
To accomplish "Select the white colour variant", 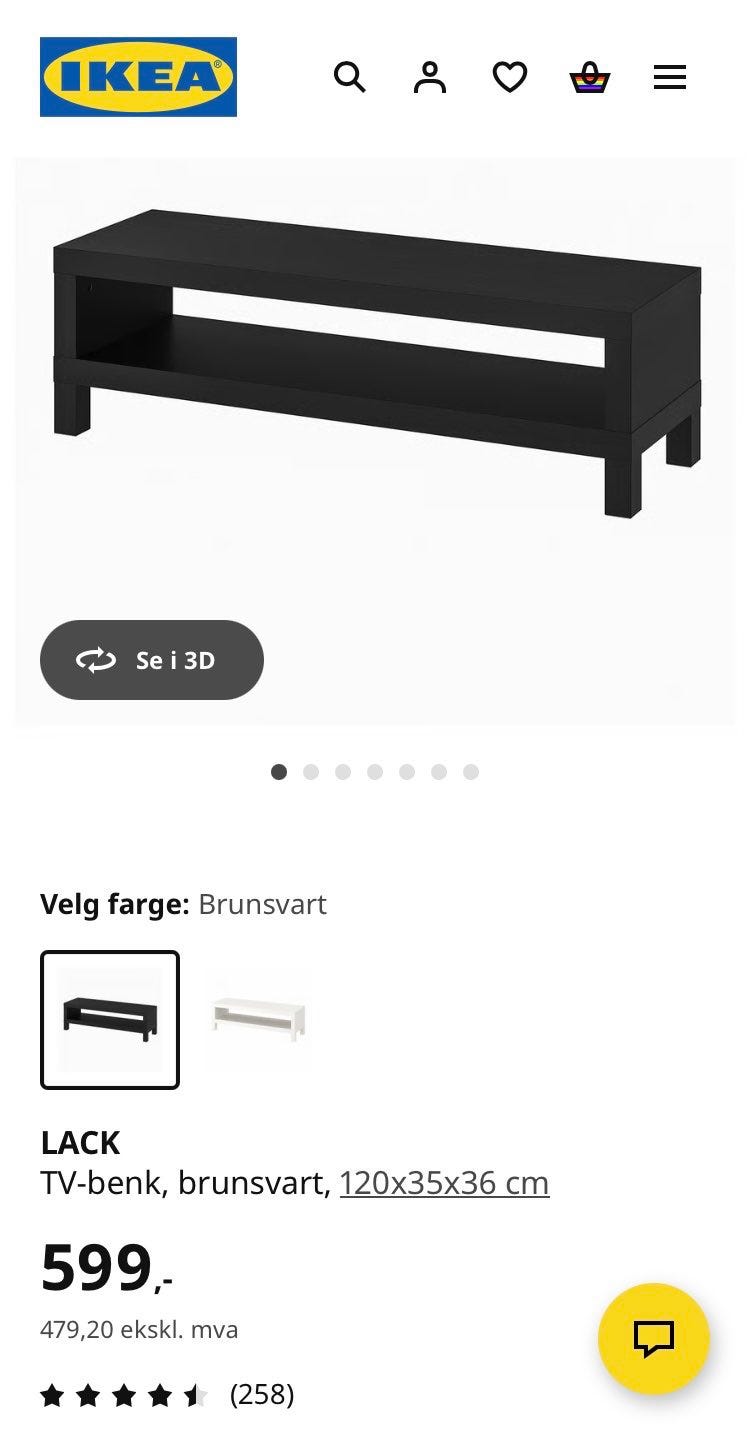I will [259, 1019].
